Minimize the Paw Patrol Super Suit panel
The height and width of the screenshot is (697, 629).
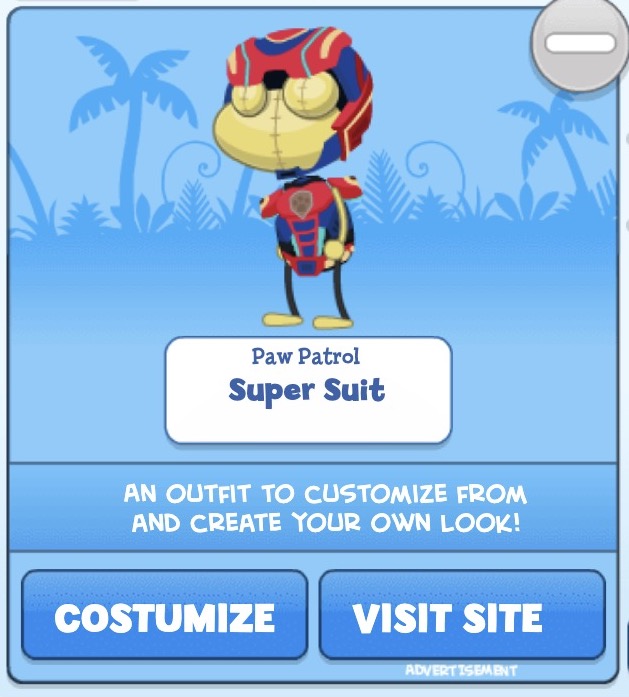(580, 44)
